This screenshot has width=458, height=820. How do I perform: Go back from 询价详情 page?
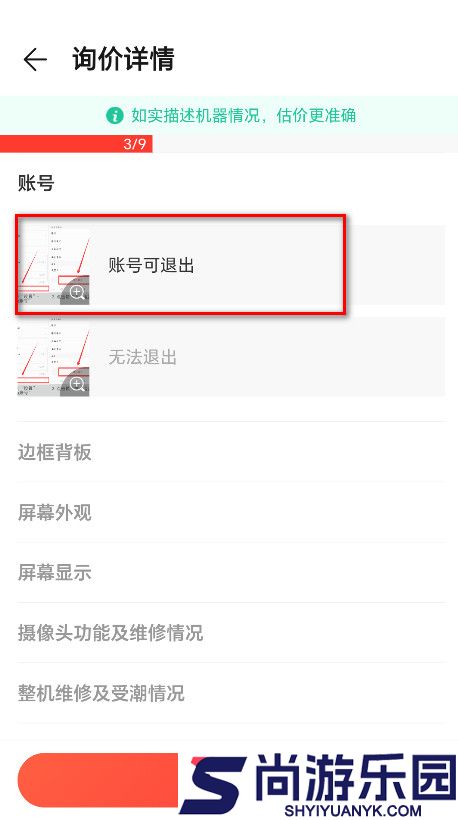[35, 60]
